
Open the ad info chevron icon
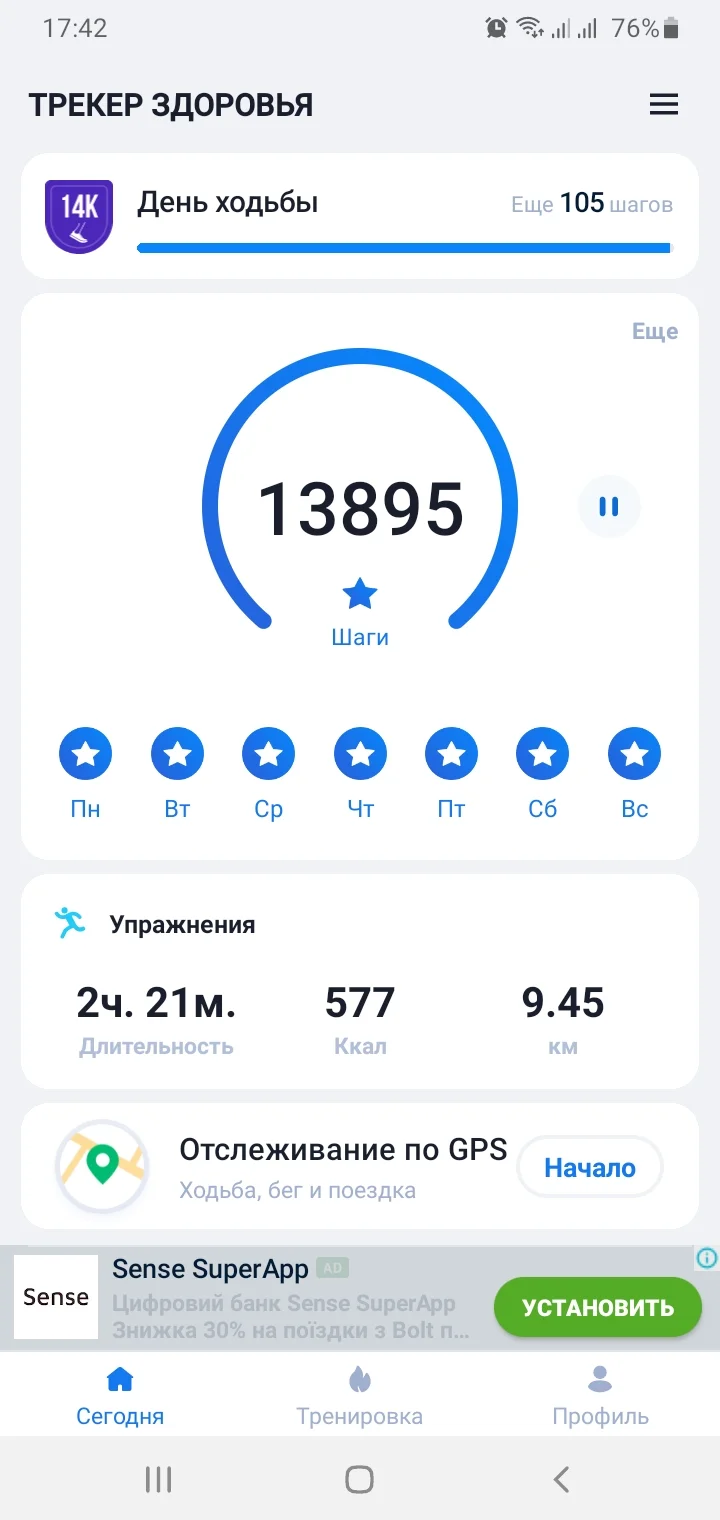pyautogui.click(x=706, y=1260)
